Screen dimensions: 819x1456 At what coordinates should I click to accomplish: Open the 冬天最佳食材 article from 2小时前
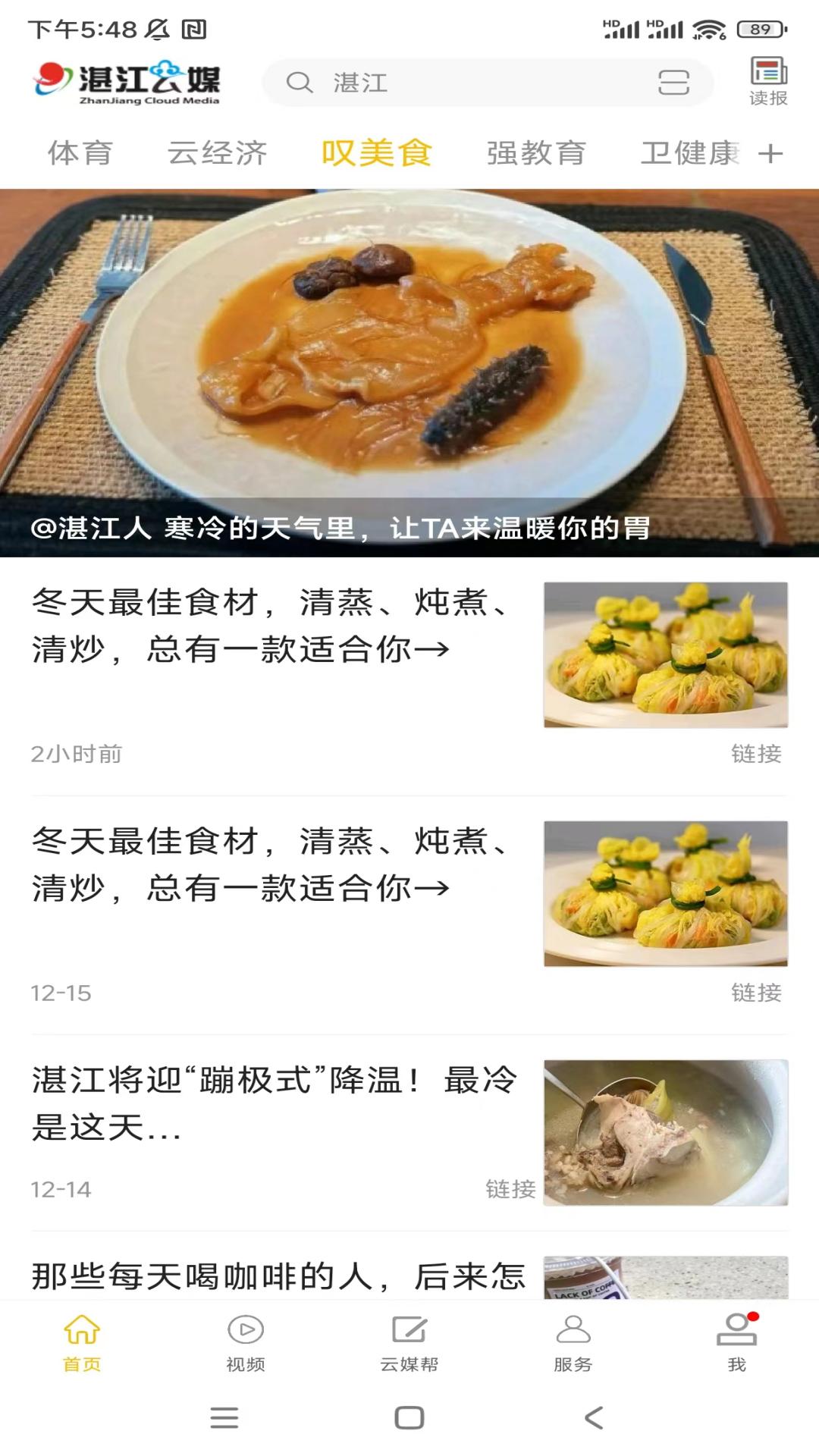tap(273, 626)
